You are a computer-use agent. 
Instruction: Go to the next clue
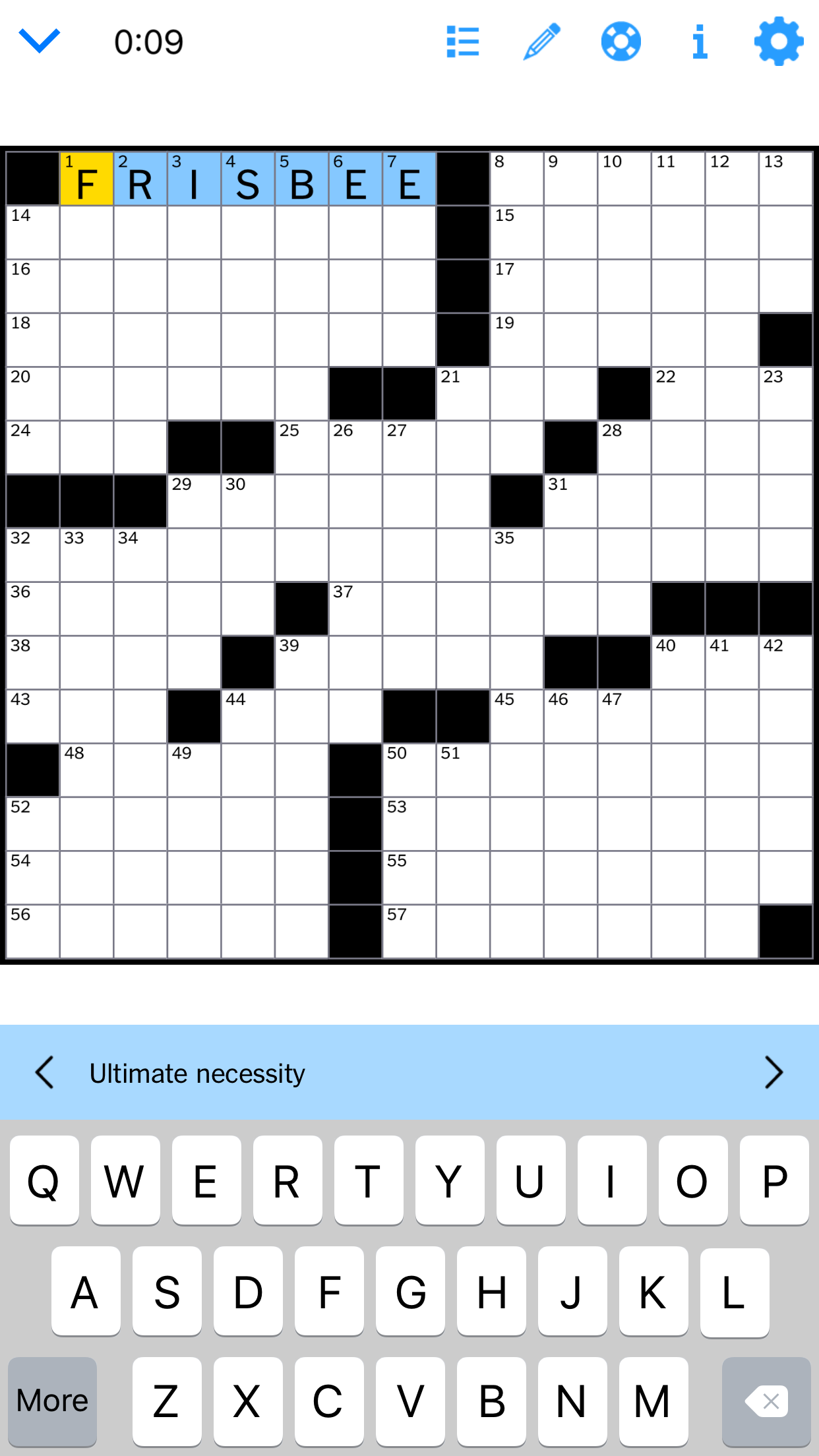pos(773,1072)
